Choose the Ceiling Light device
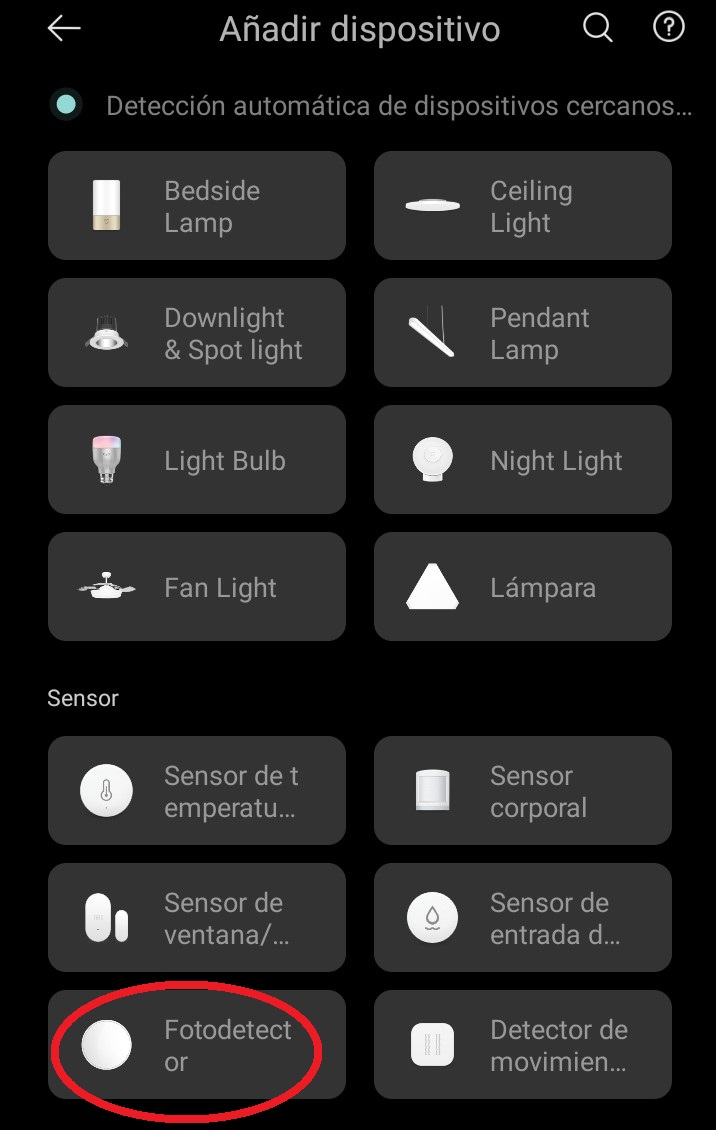The width and height of the screenshot is (716, 1130). pyautogui.click(x=522, y=206)
